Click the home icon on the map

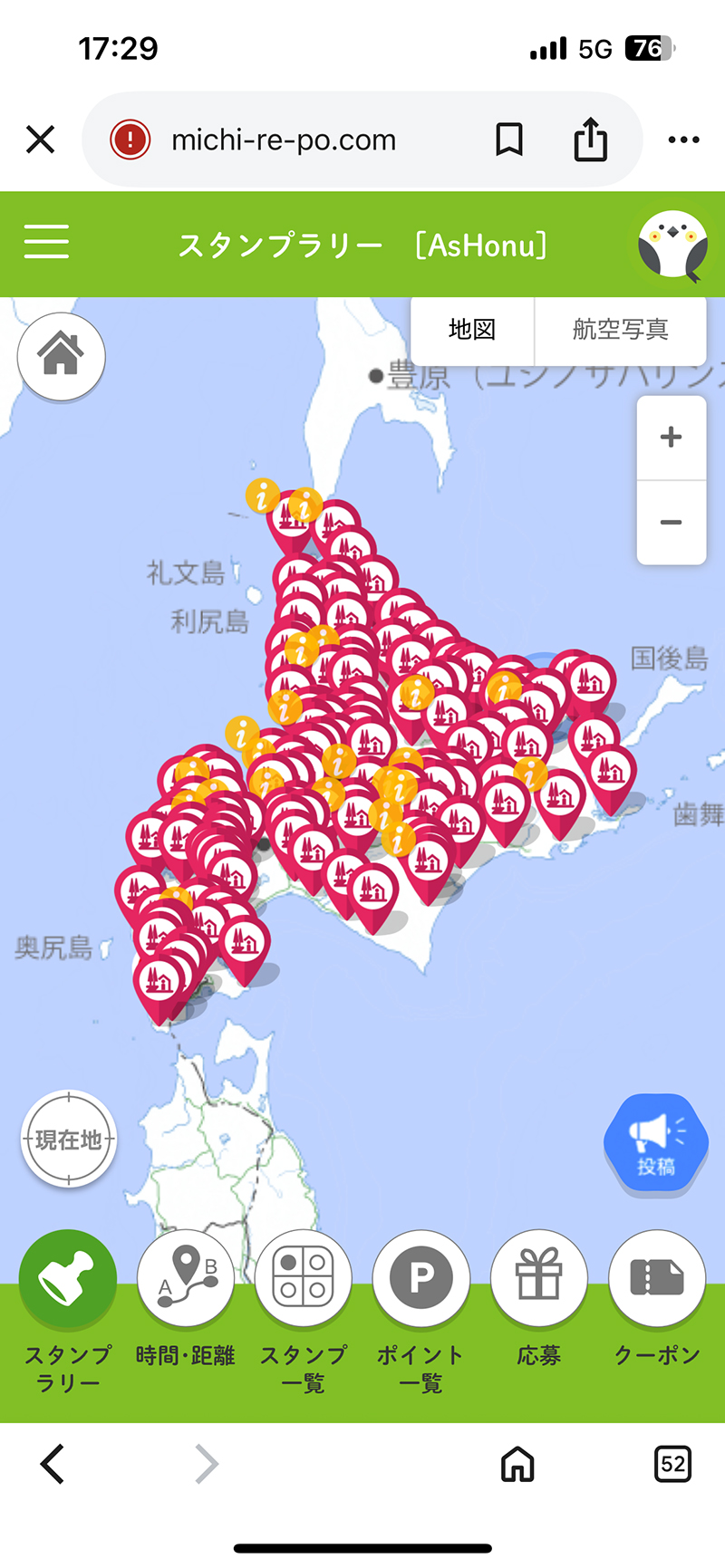(61, 356)
